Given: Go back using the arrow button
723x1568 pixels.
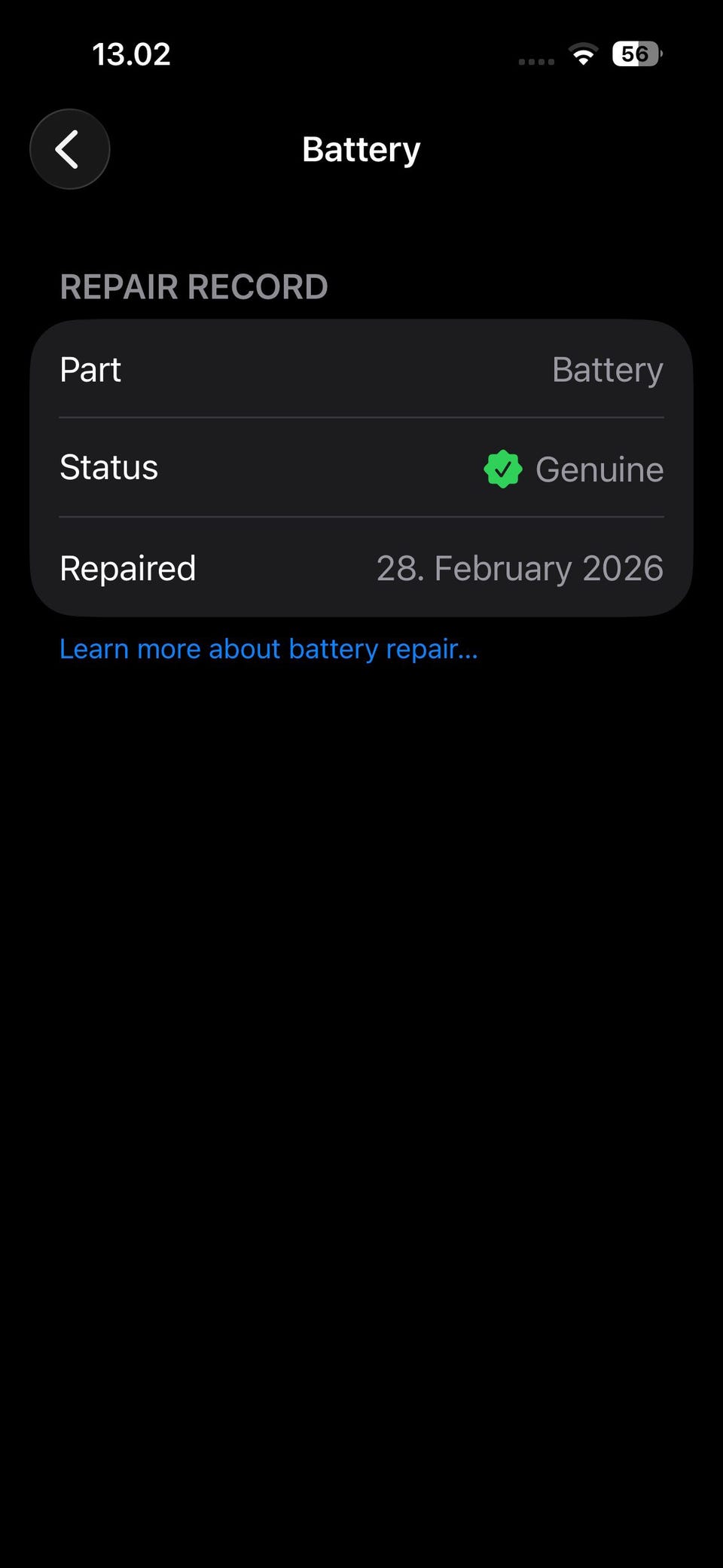Looking at the screenshot, I should click(x=69, y=149).
